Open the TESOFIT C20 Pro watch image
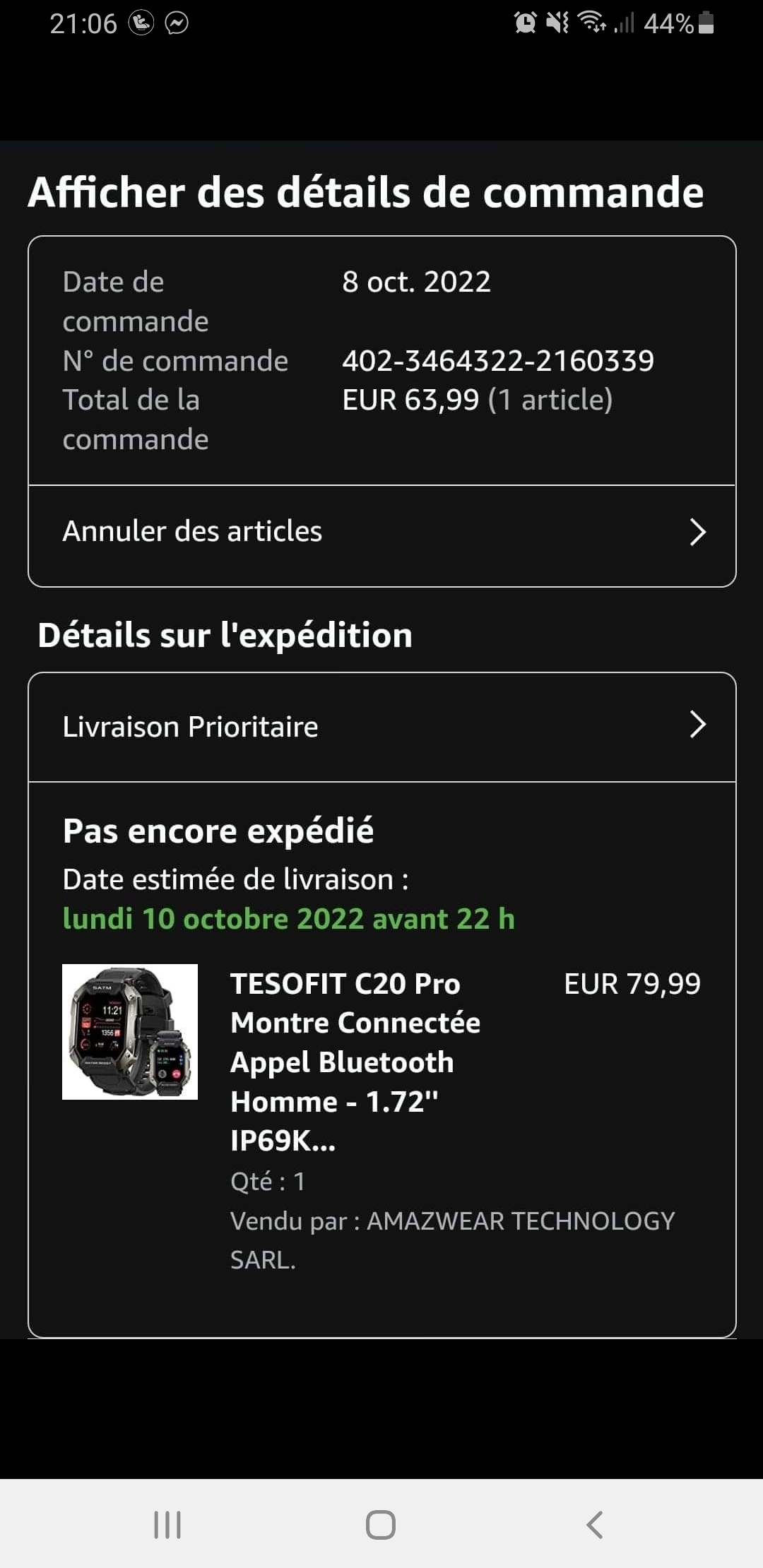This screenshot has width=763, height=1568. tap(130, 1032)
